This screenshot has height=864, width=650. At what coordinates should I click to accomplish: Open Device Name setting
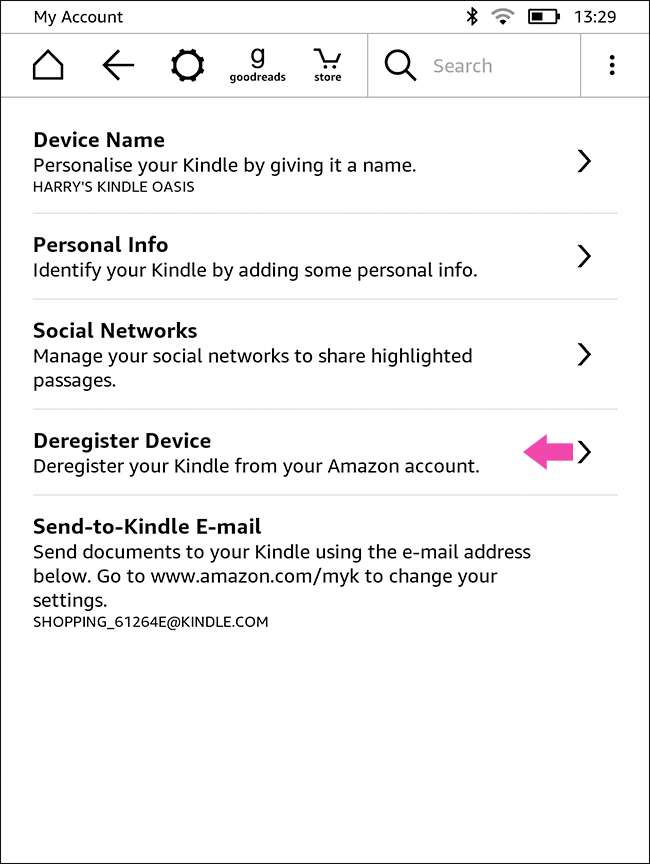[x=324, y=162]
